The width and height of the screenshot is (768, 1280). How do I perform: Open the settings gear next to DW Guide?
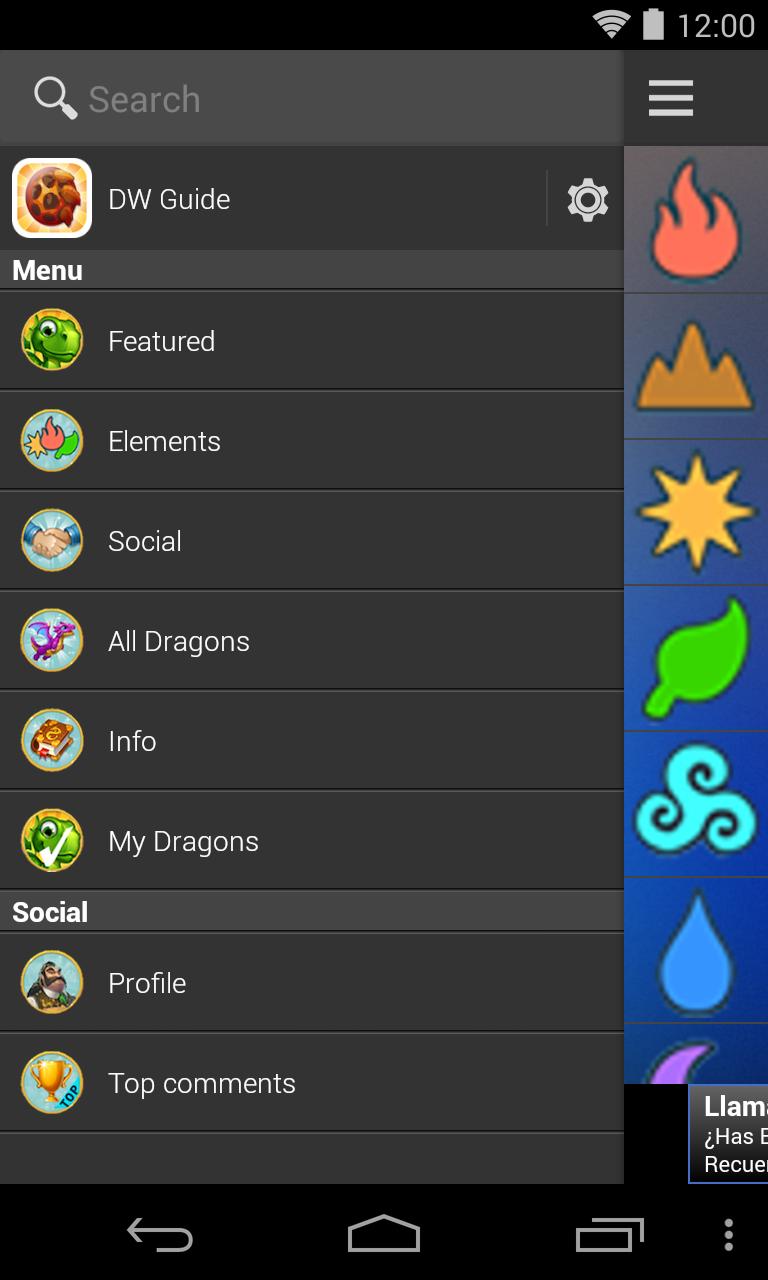pyautogui.click(x=588, y=198)
